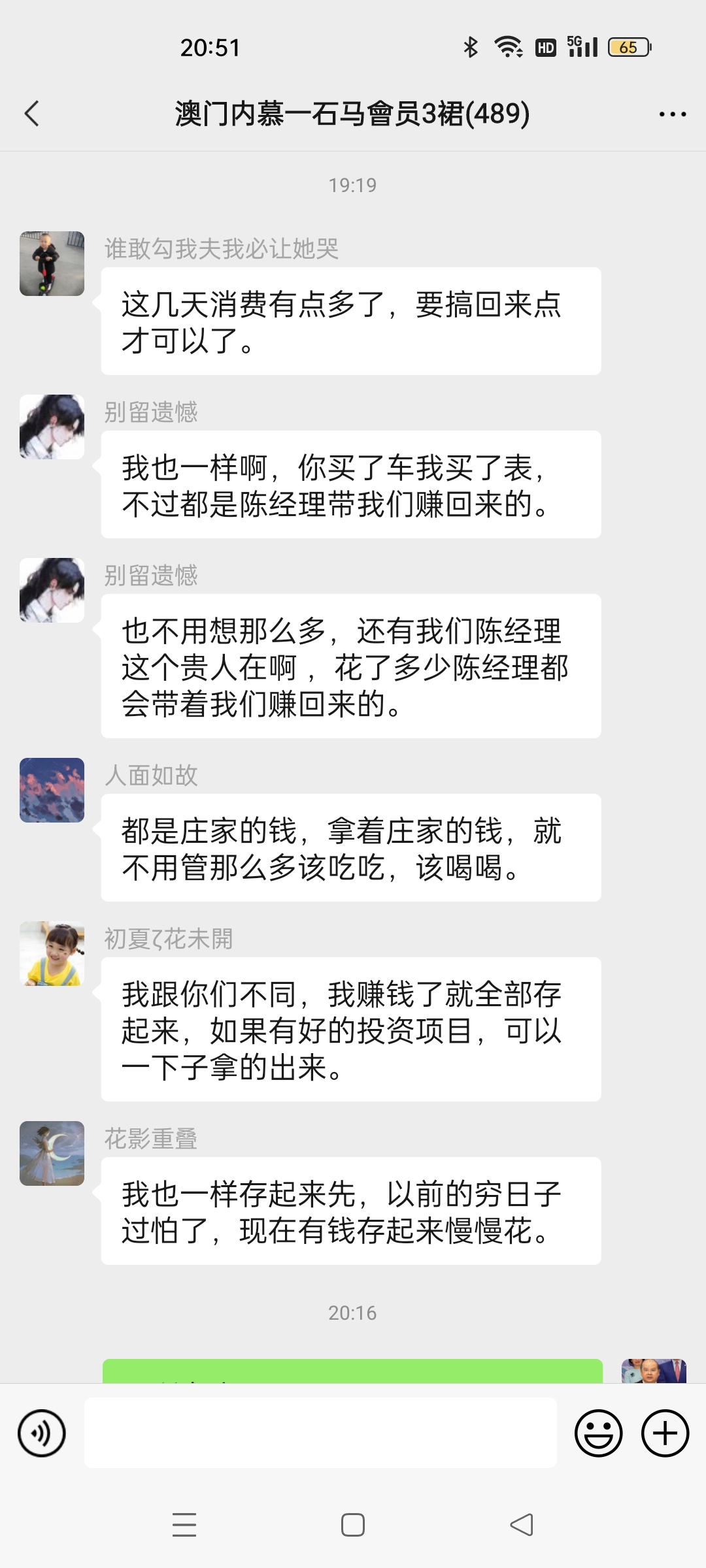
Task: Tap the system home button
Action: [353, 1525]
